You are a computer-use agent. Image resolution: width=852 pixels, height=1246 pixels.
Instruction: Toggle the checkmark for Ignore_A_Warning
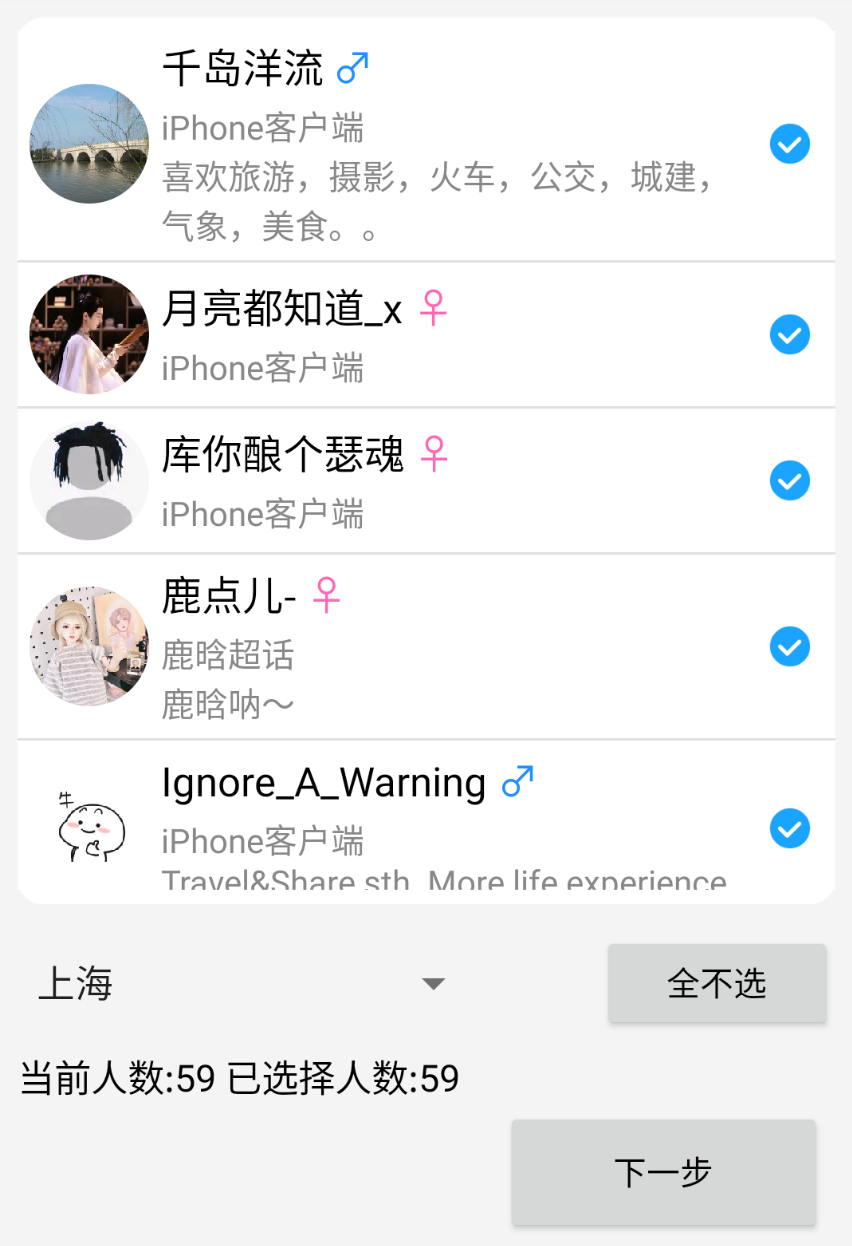pyautogui.click(x=789, y=828)
